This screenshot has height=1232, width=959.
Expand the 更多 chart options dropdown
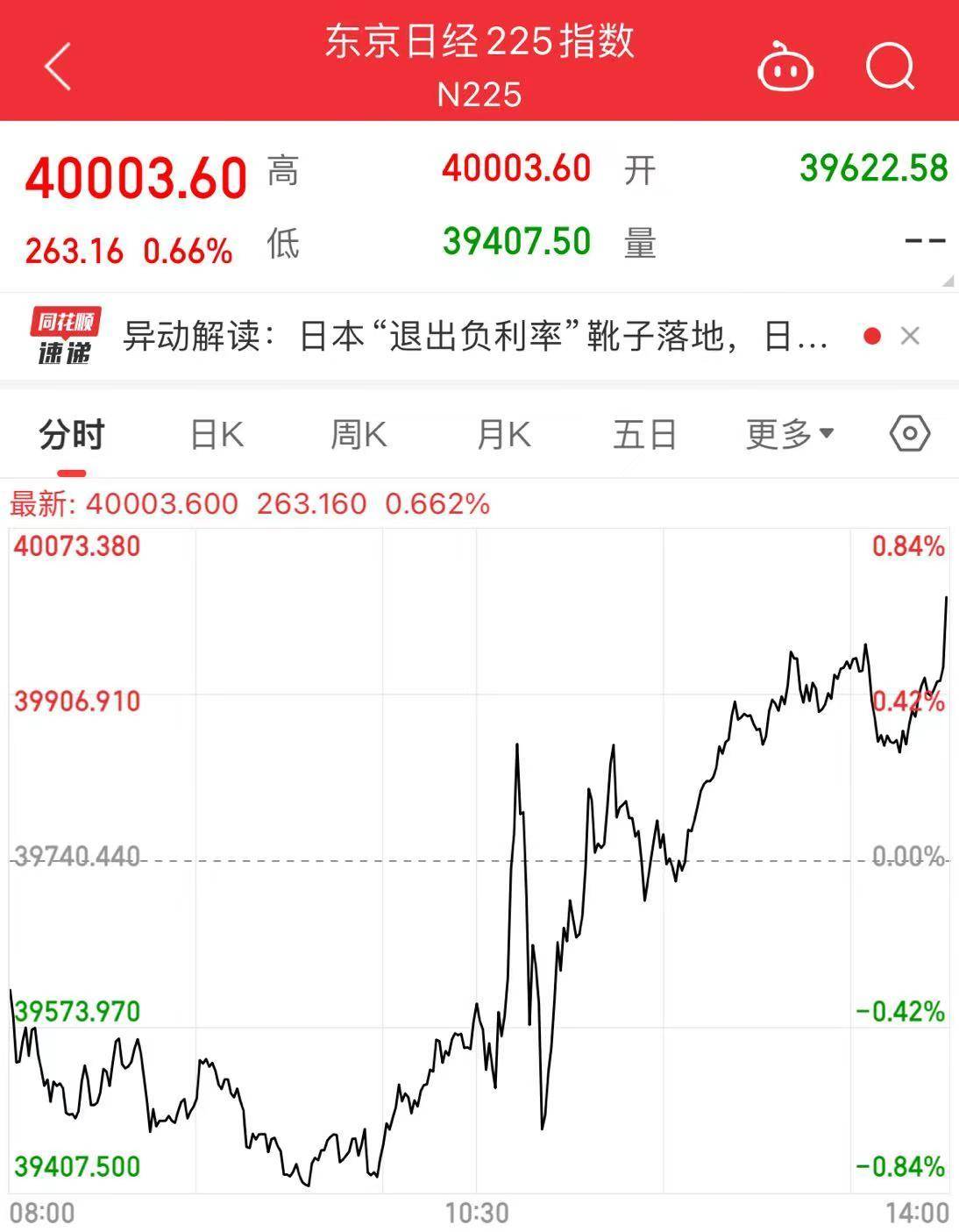(789, 434)
